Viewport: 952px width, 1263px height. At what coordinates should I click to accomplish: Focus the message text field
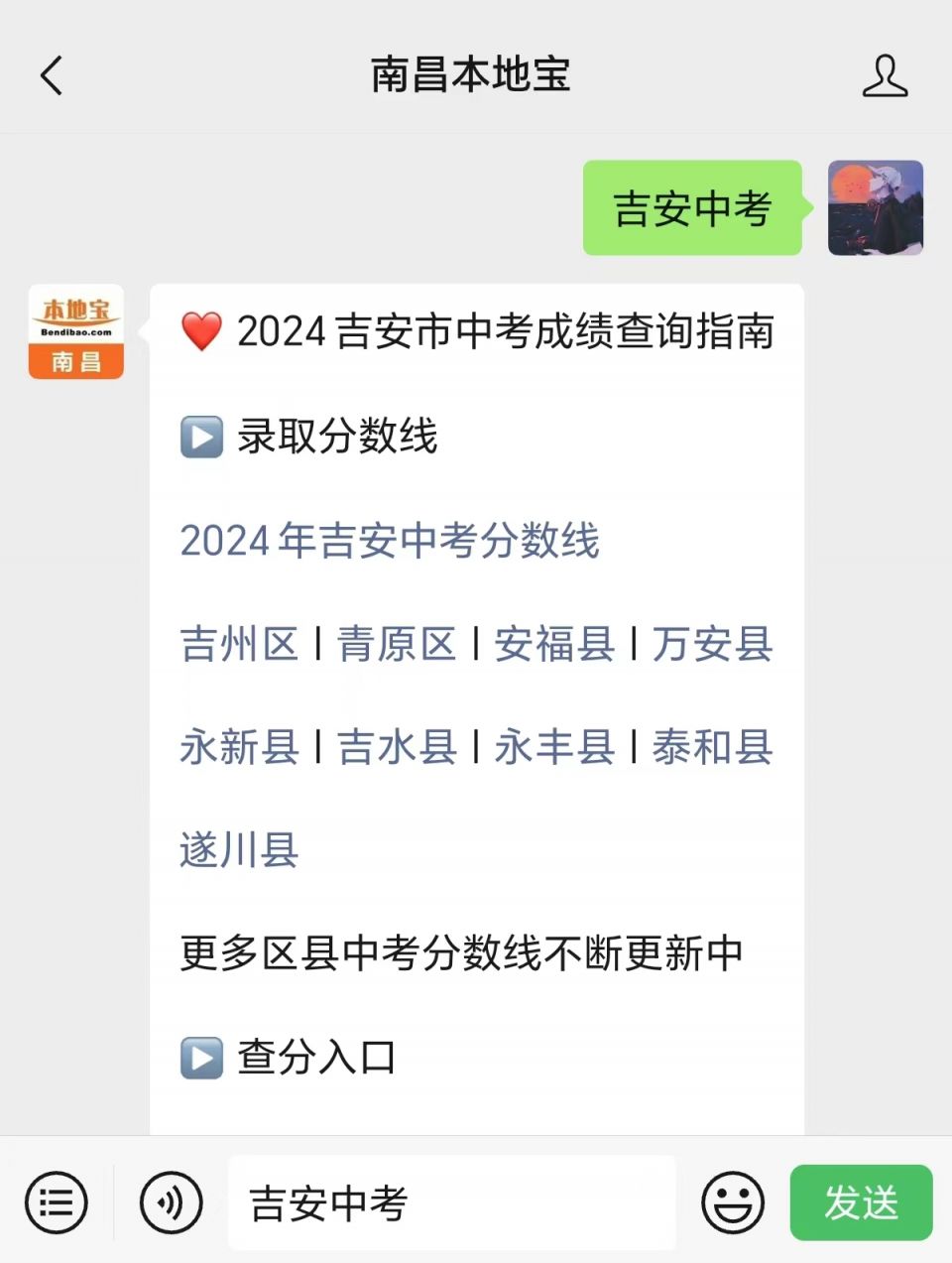pyautogui.click(x=451, y=1202)
